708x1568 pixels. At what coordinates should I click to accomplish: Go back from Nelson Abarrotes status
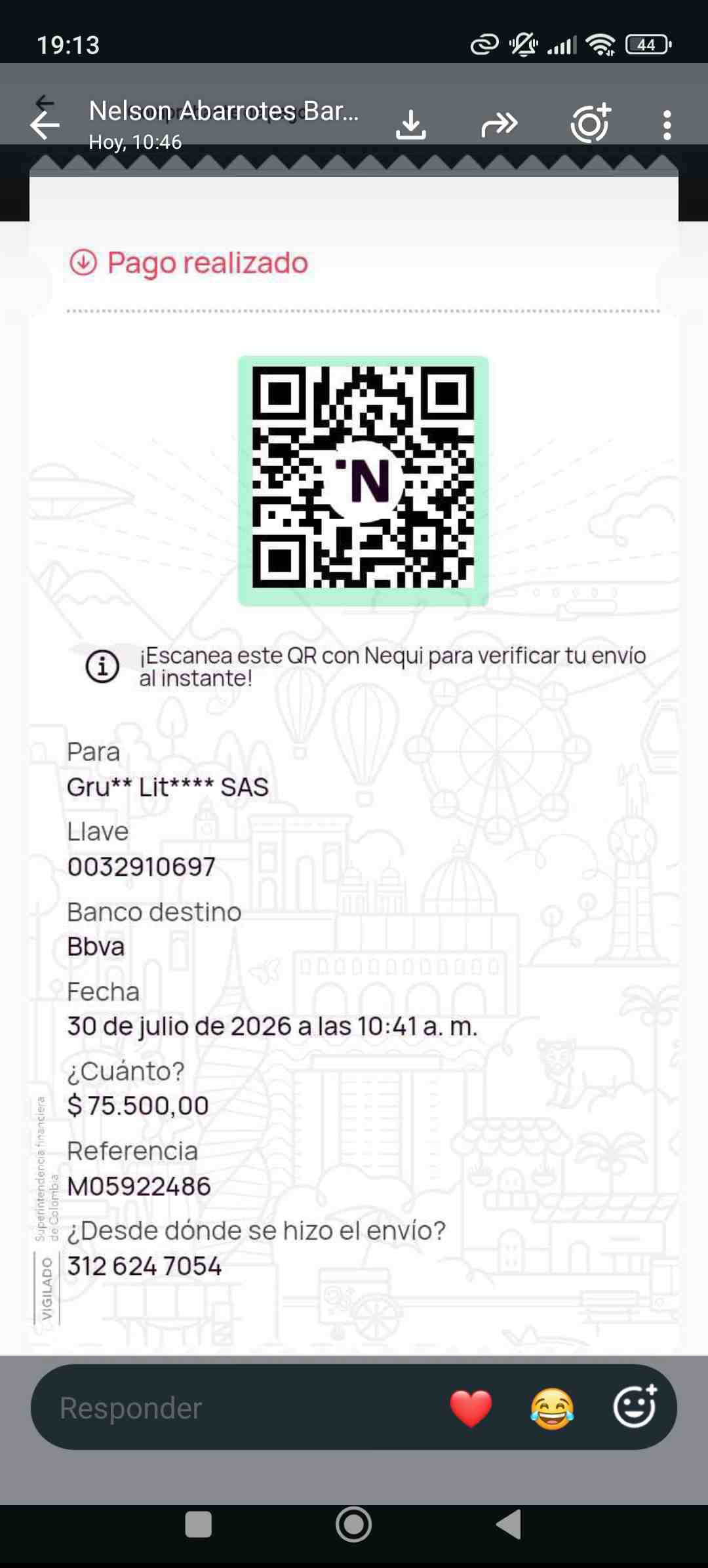(45, 125)
